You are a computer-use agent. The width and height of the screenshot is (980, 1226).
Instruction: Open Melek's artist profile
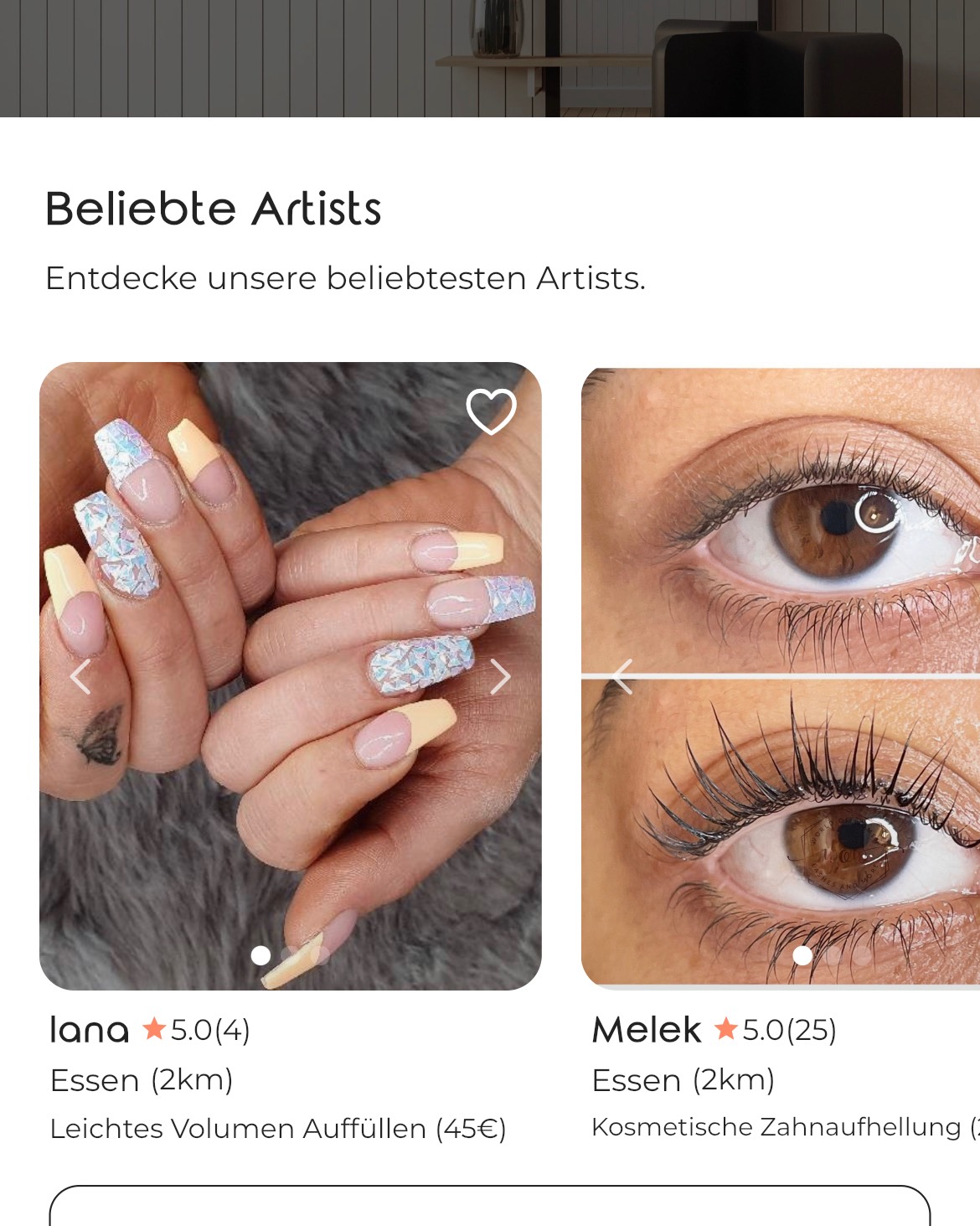click(x=647, y=1030)
